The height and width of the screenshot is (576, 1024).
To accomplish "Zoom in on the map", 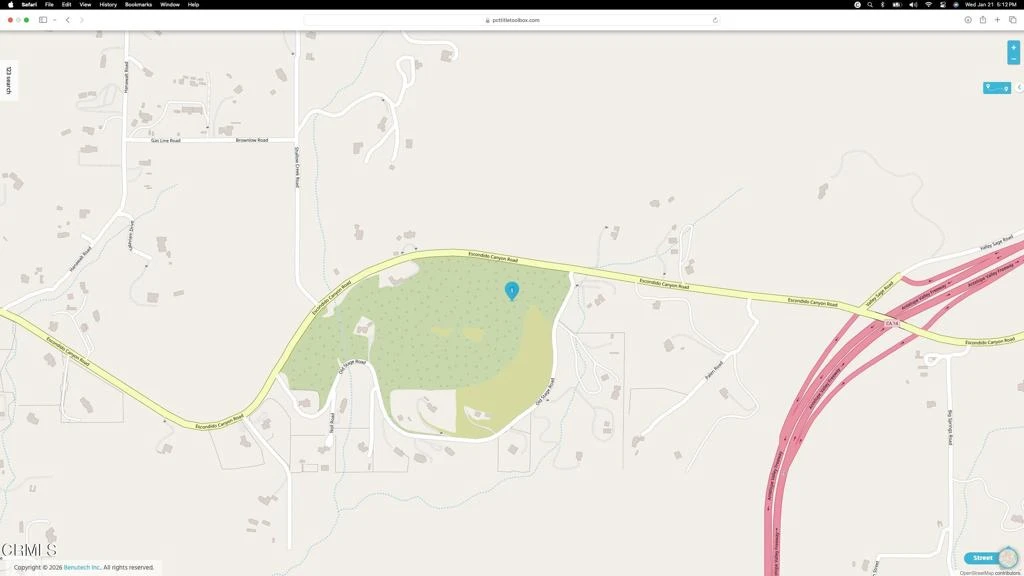I will coord(1013,47).
